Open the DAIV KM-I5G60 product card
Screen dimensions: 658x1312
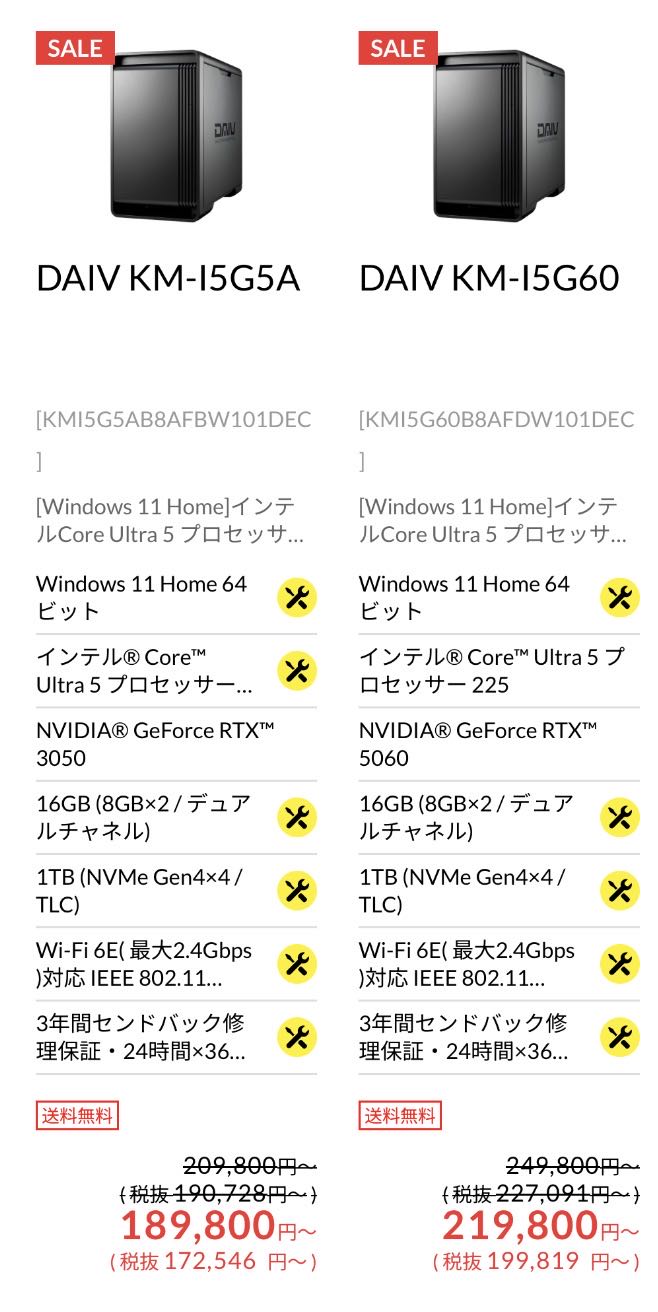click(489, 278)
